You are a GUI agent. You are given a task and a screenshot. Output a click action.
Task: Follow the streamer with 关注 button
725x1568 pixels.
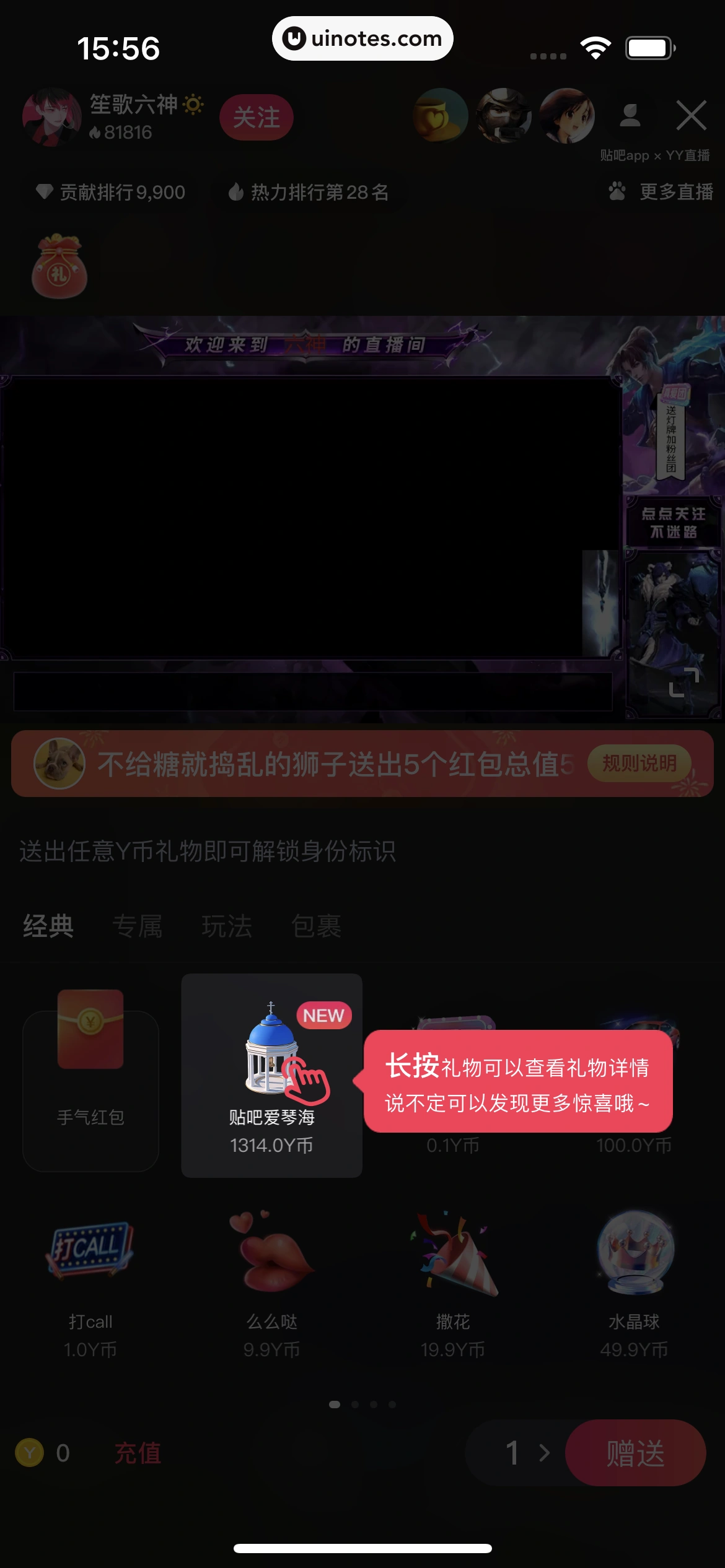[256, 118]
